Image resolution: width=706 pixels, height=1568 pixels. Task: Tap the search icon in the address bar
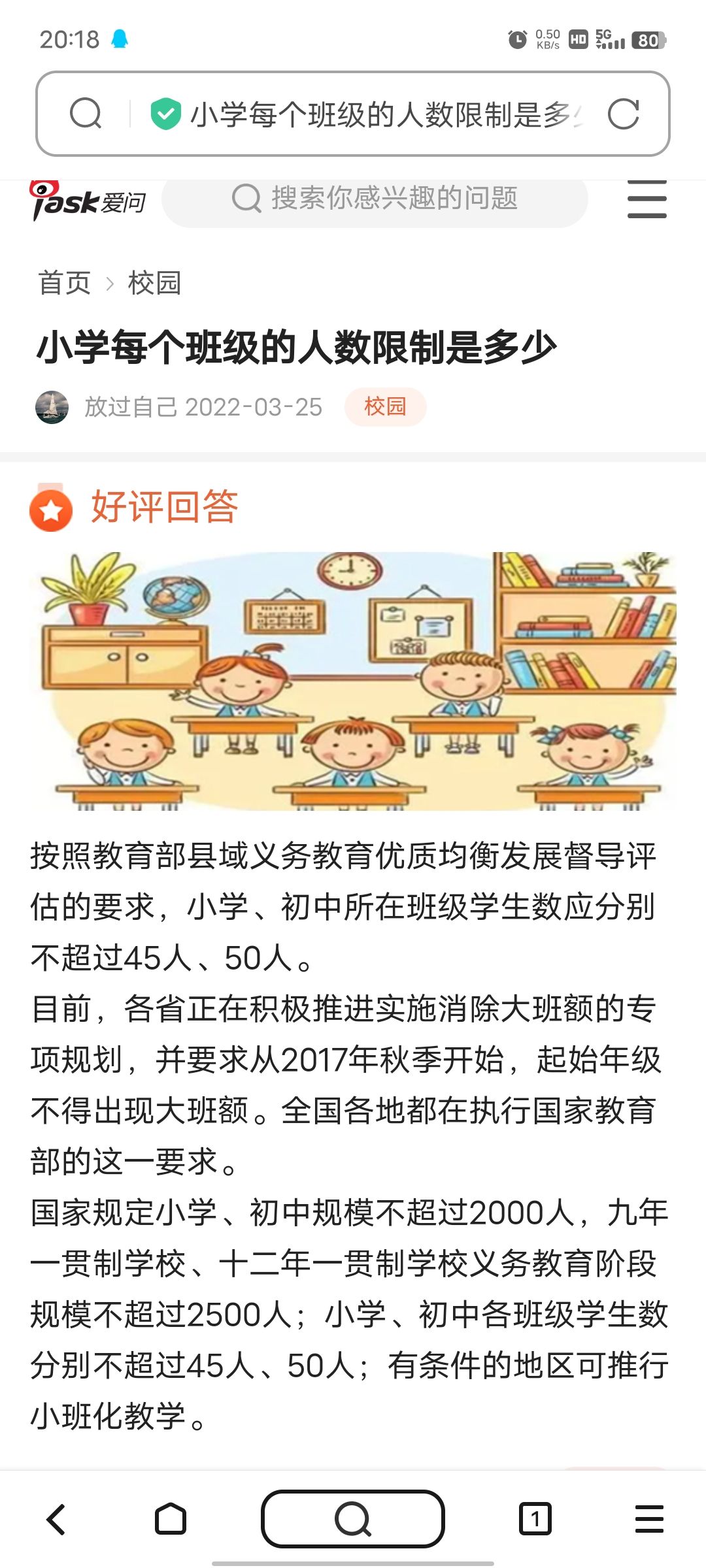coord(86,114)
